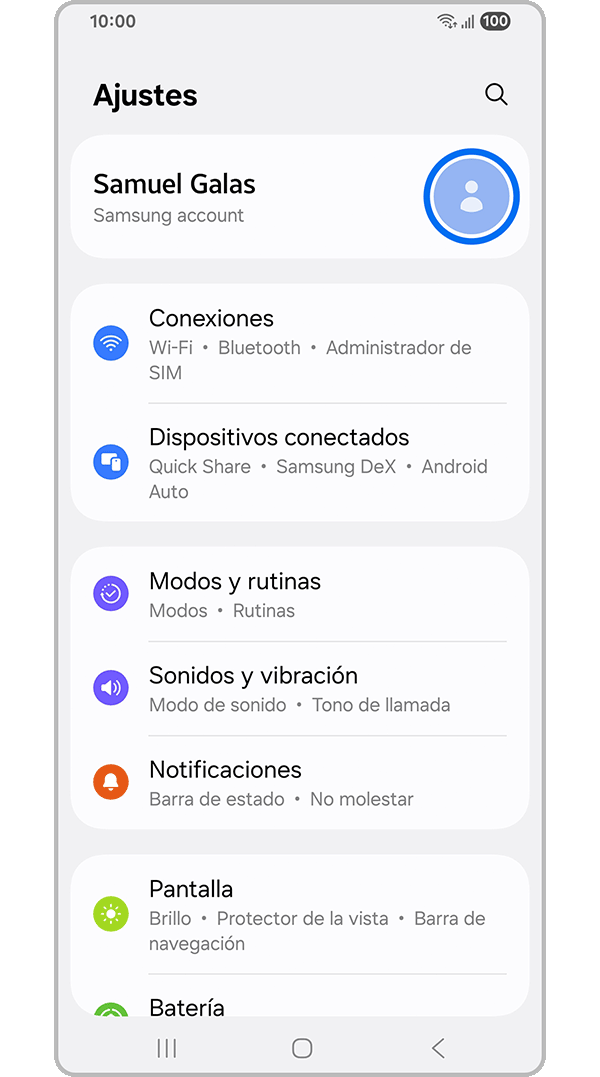Open the settings search magnifier

[496, 95]
